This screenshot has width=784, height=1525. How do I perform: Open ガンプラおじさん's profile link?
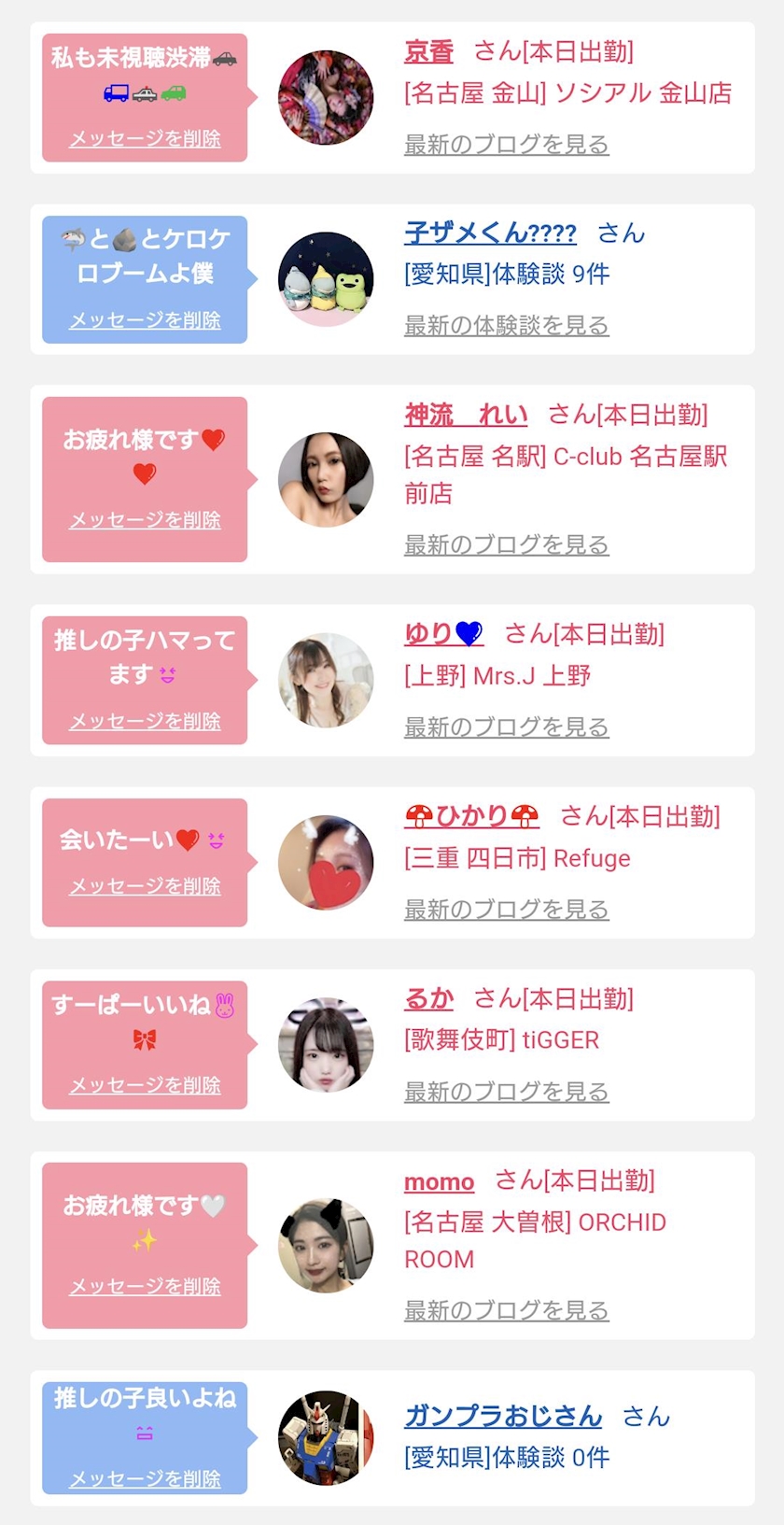point(503,1417)
